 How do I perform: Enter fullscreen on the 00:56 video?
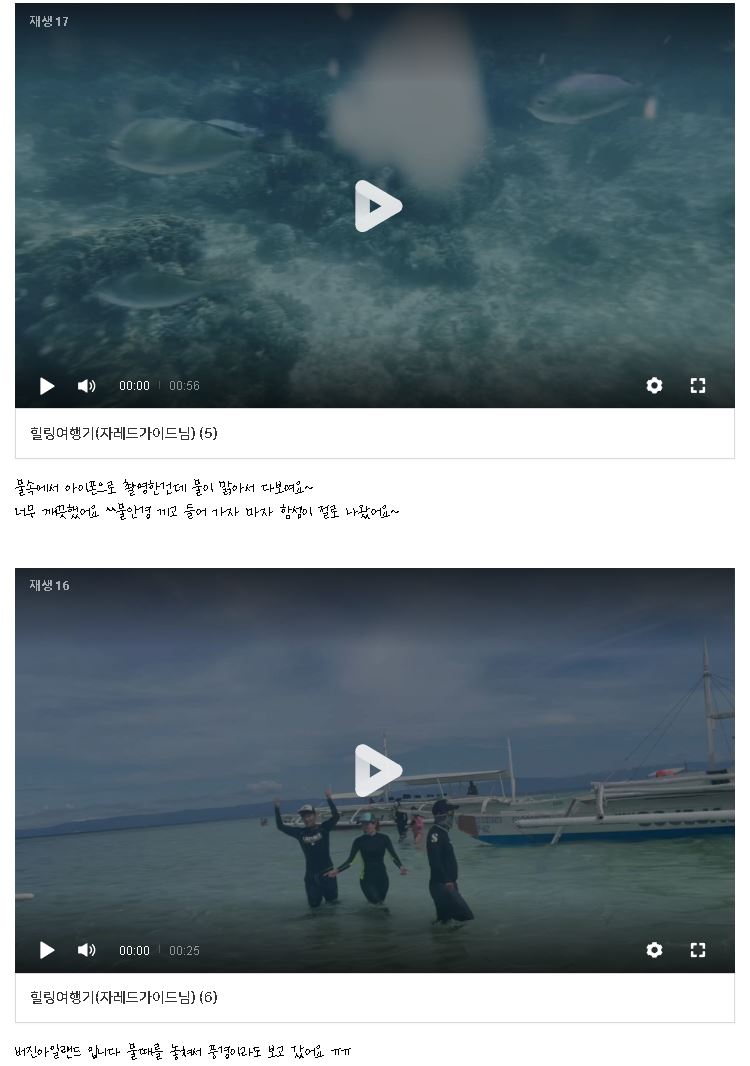pyautogui.click(x=698, y=386)
